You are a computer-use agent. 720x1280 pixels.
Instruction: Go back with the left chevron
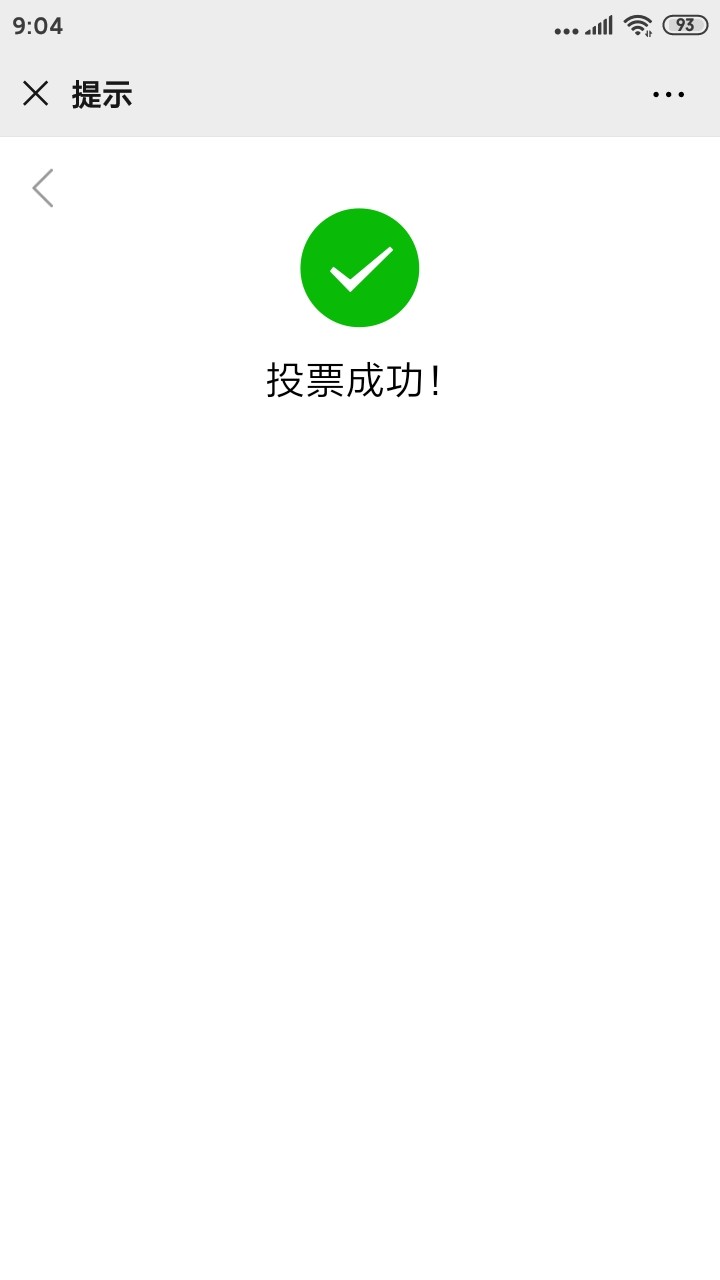(x=43, y=188)
